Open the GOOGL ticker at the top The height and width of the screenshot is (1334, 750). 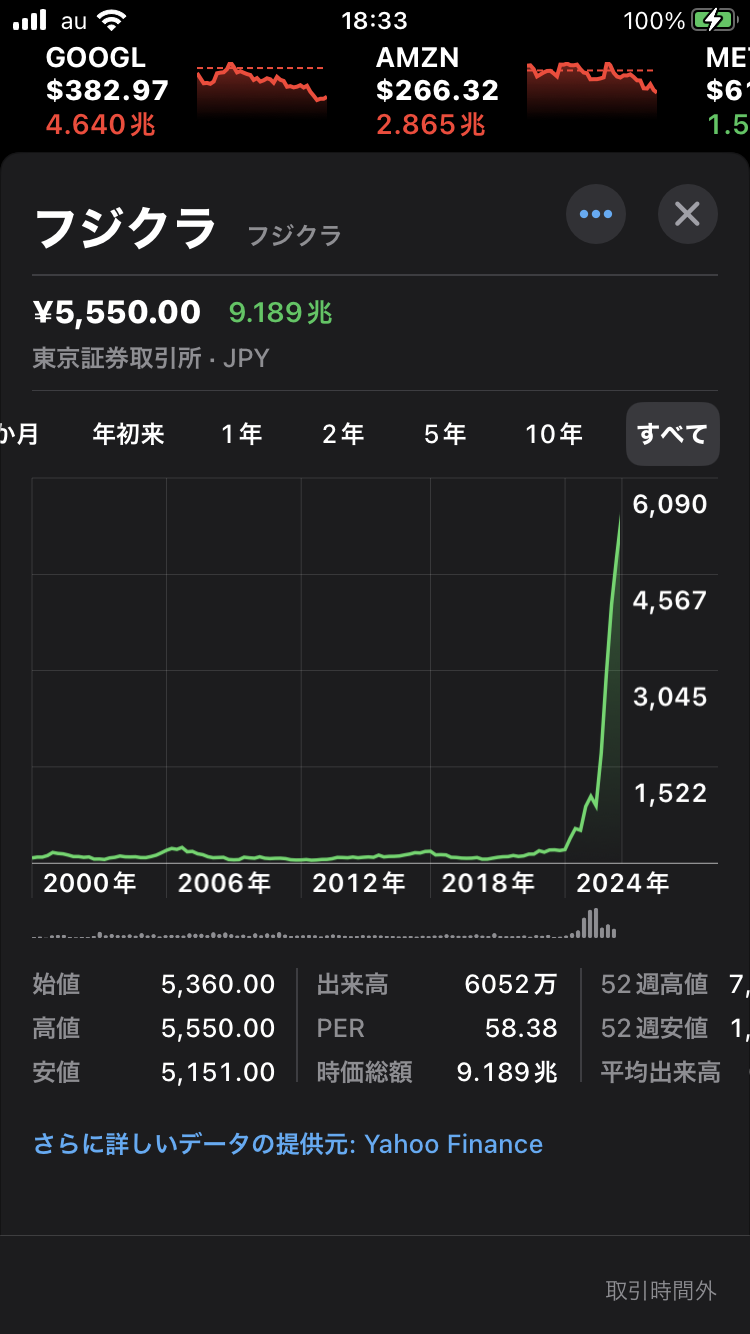[186, 91]
